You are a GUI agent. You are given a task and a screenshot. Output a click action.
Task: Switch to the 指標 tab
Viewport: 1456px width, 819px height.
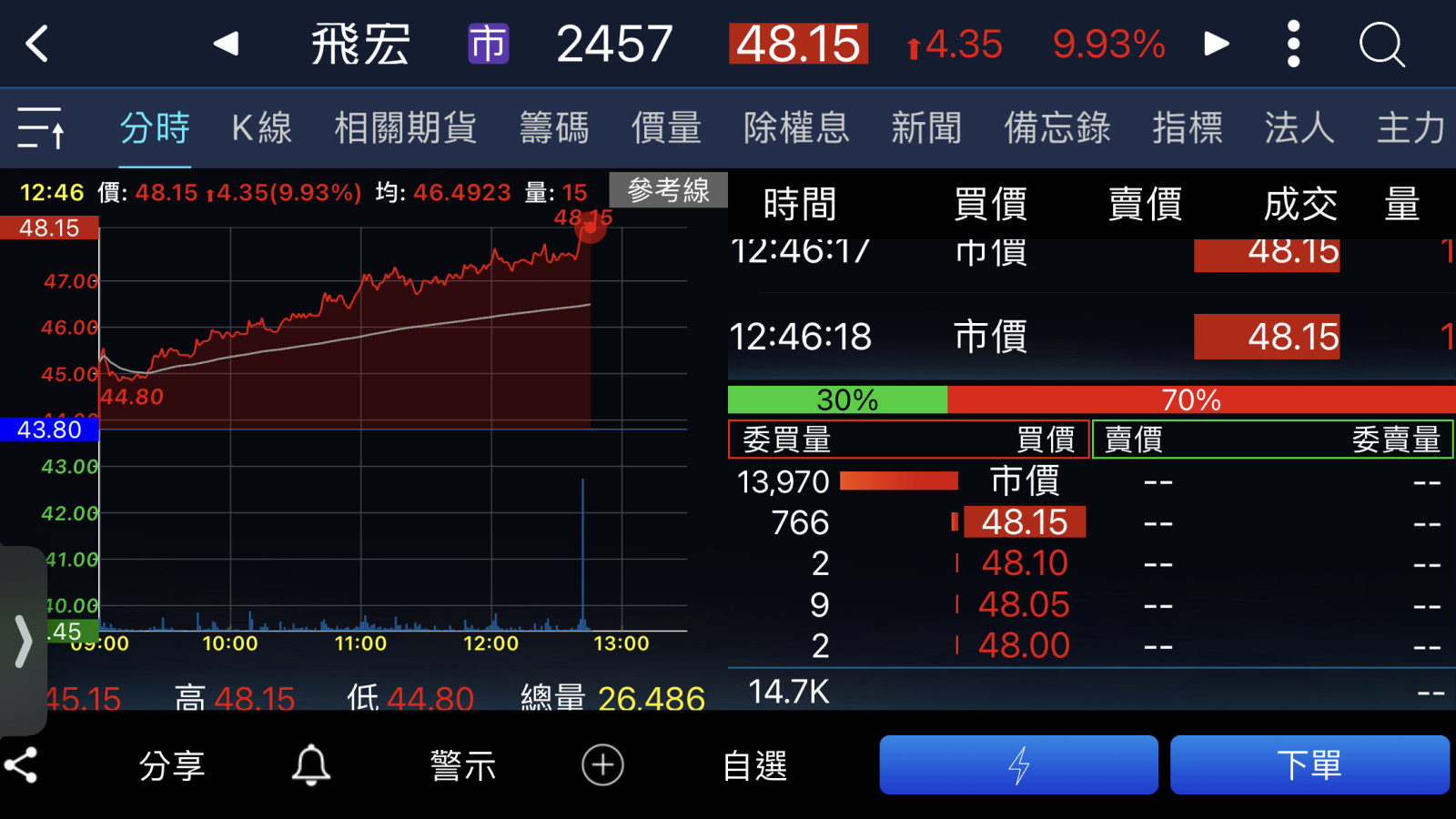point(1187,127)
